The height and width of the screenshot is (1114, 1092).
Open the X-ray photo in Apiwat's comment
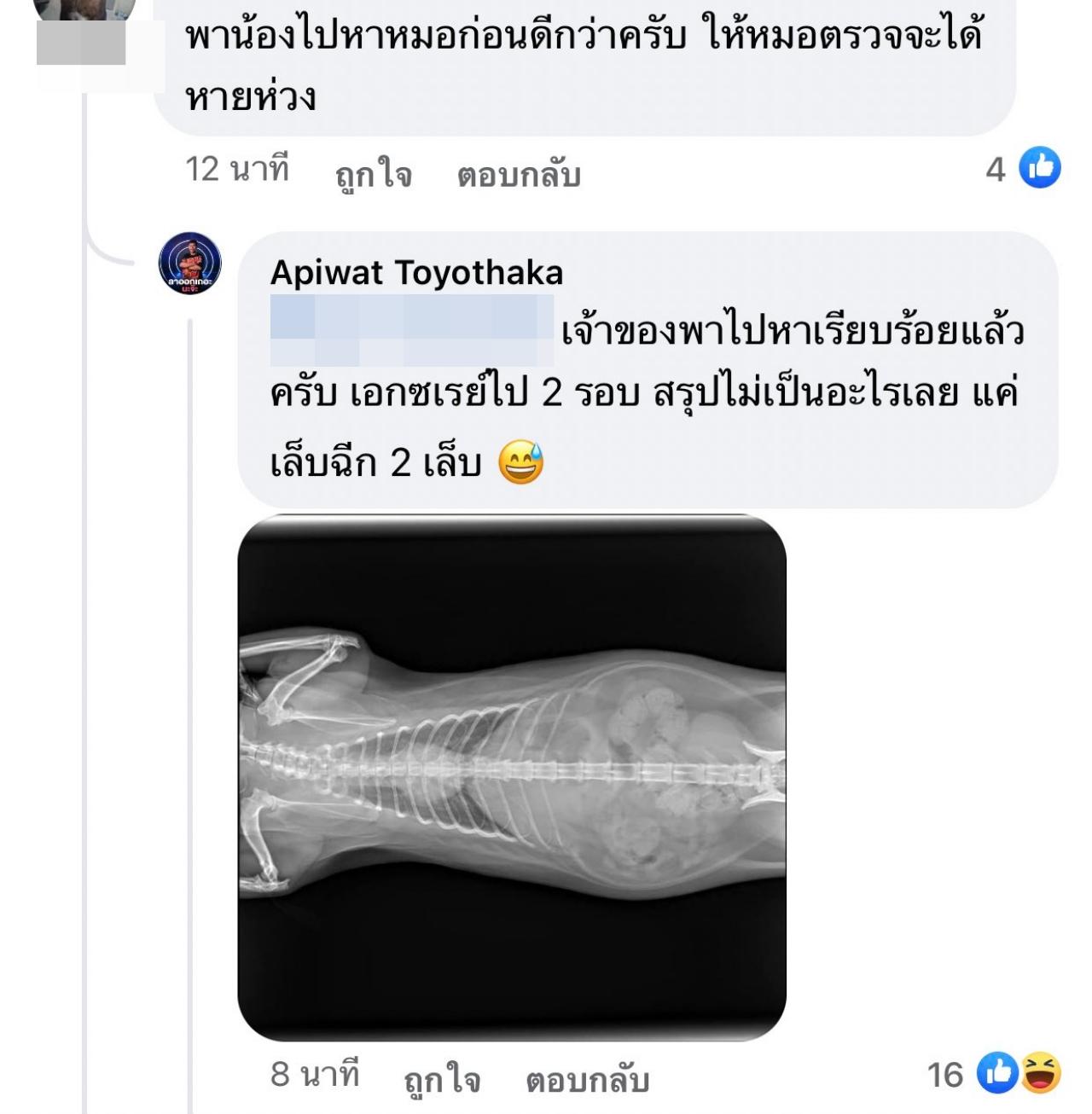[511, 776]
